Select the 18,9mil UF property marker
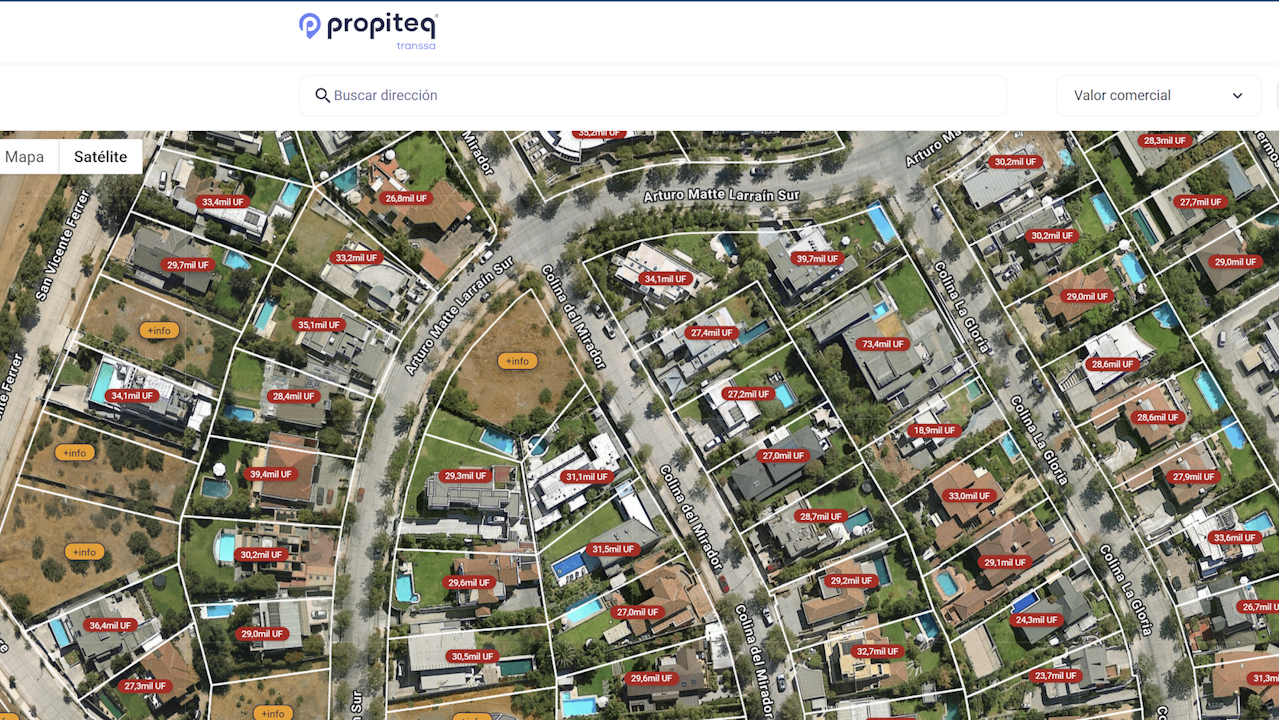This screenshot has width=1279, height=720. [934, 430]
